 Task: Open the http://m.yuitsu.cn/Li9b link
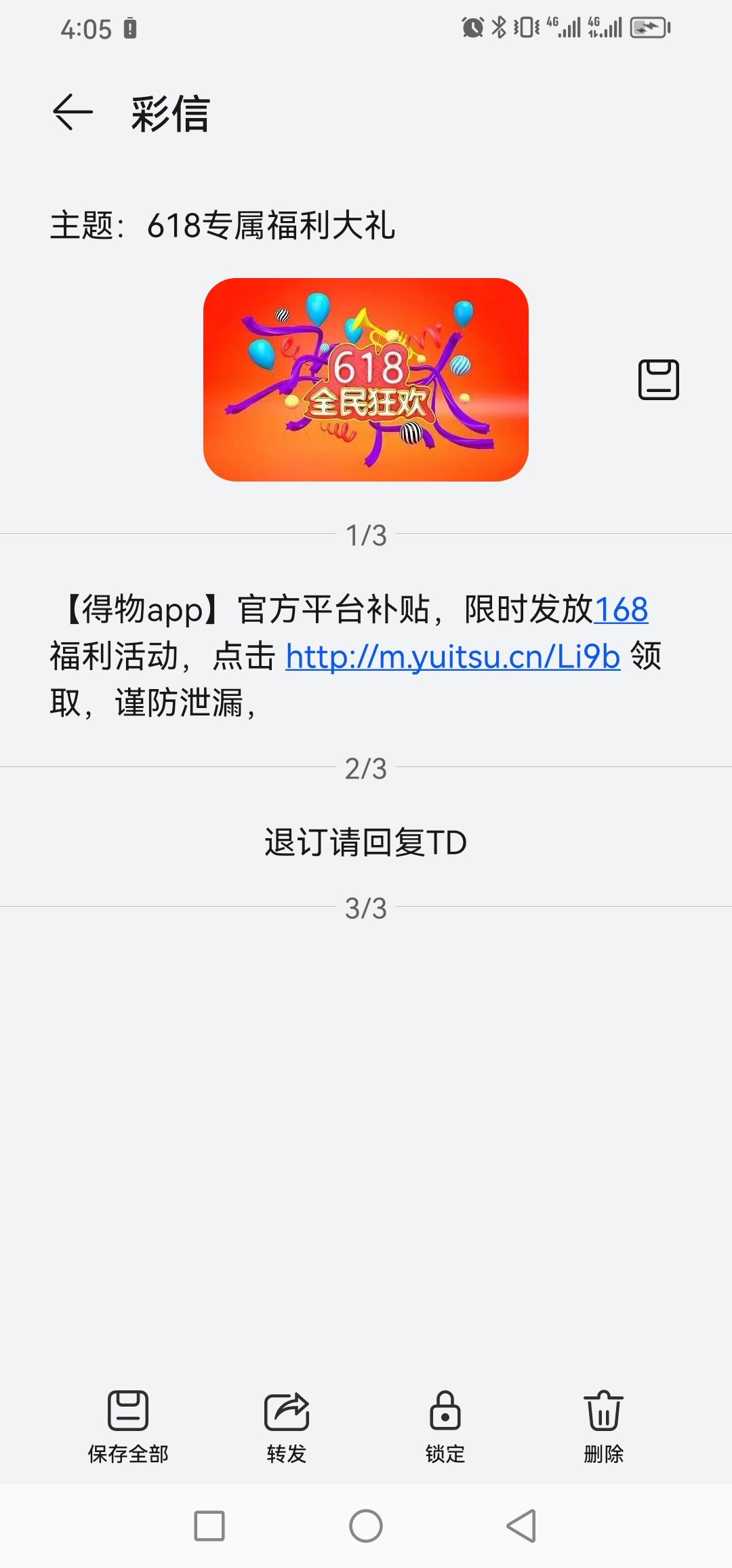453,656
